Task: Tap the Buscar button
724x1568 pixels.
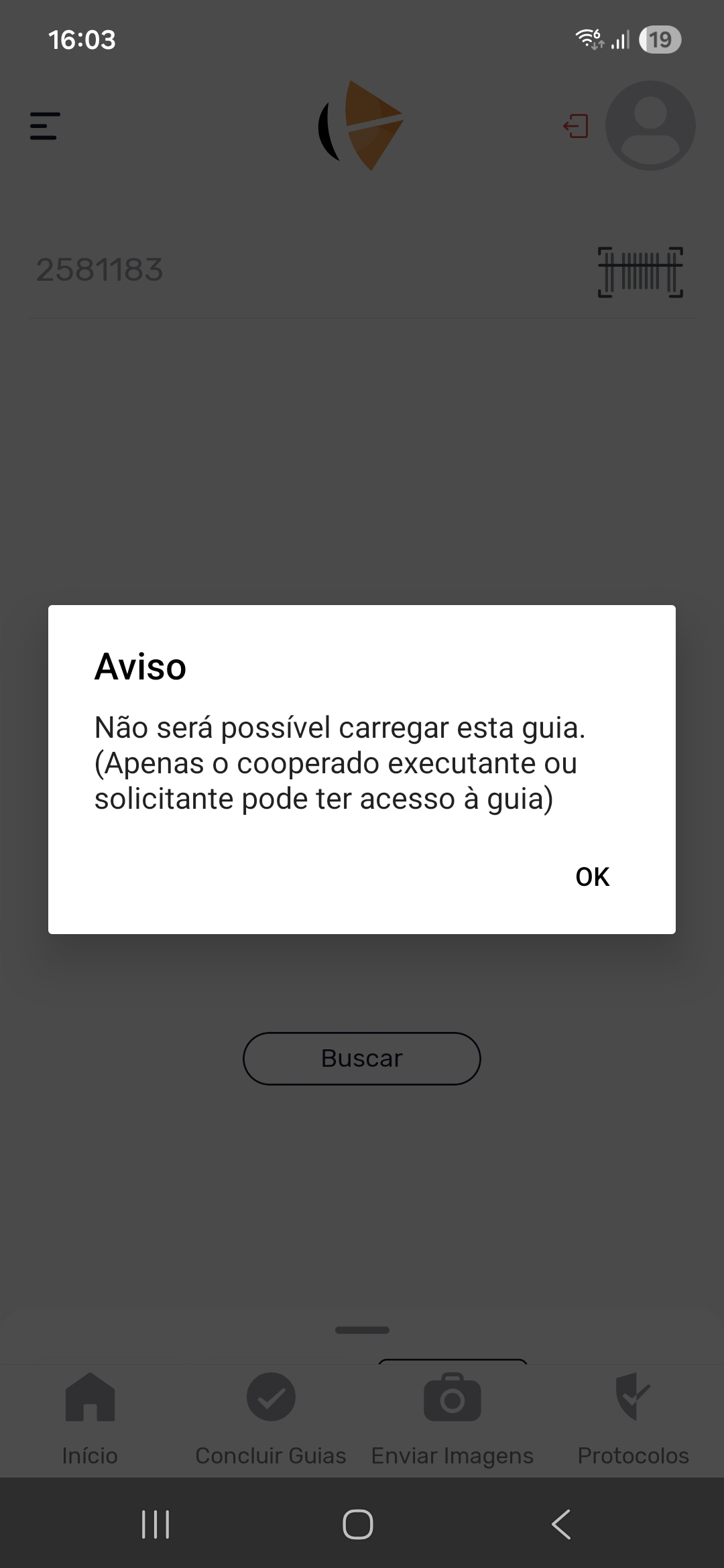Action: [x=361, y=1058]
